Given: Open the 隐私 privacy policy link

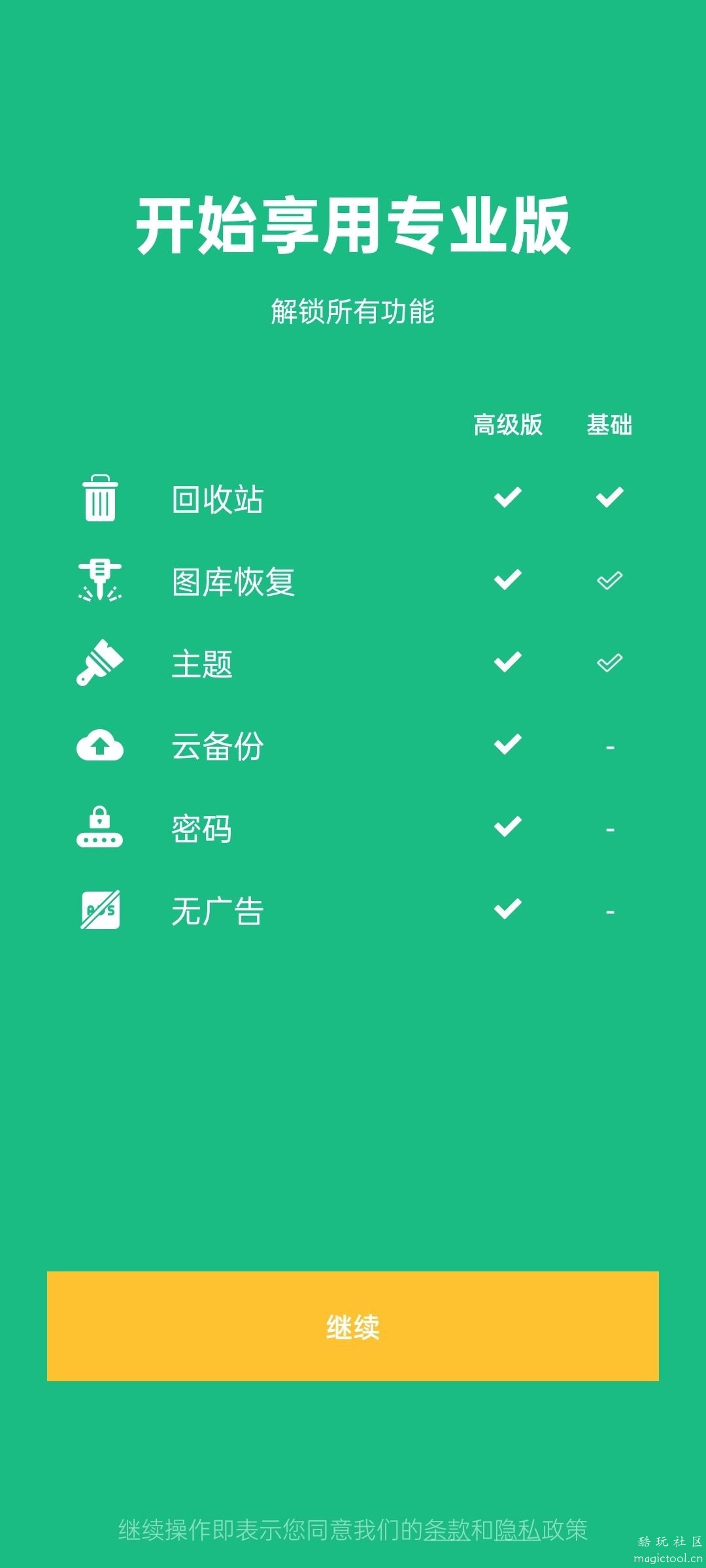Looking at the screenshot, I should point(518,1529).
